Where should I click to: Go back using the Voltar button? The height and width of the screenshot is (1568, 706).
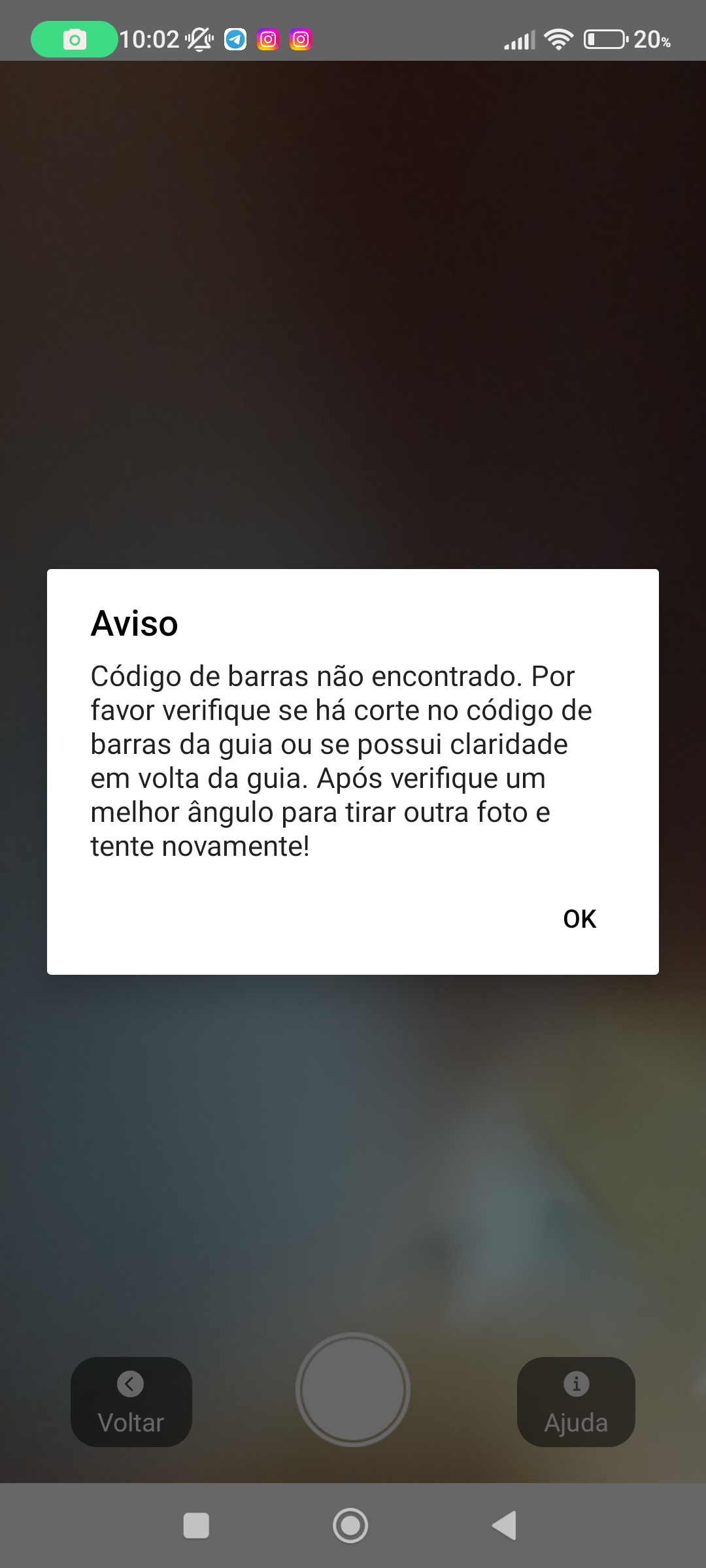pyautogui.click(x=131, y=1401)
